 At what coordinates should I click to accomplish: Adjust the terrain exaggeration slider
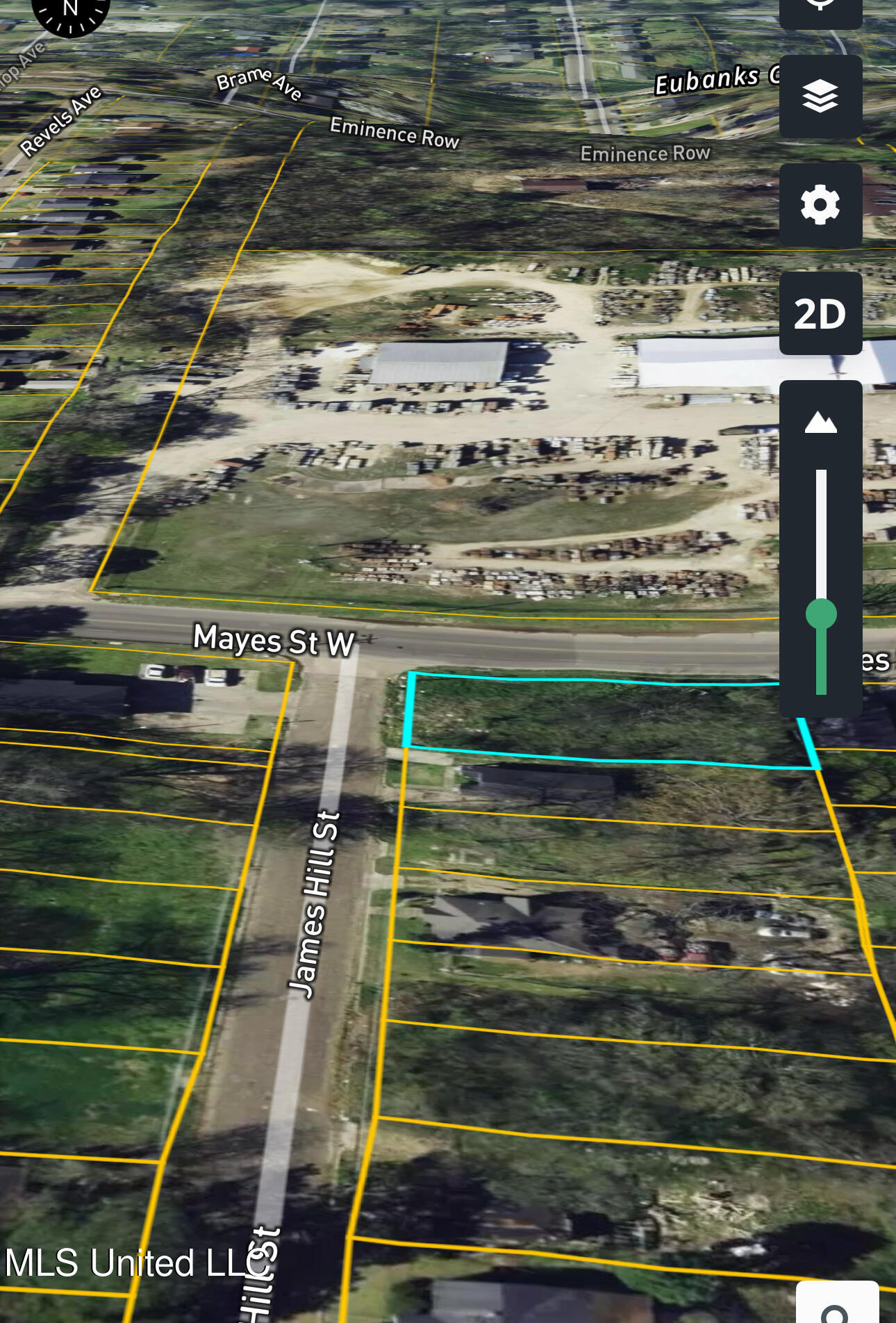coord(821,614)
